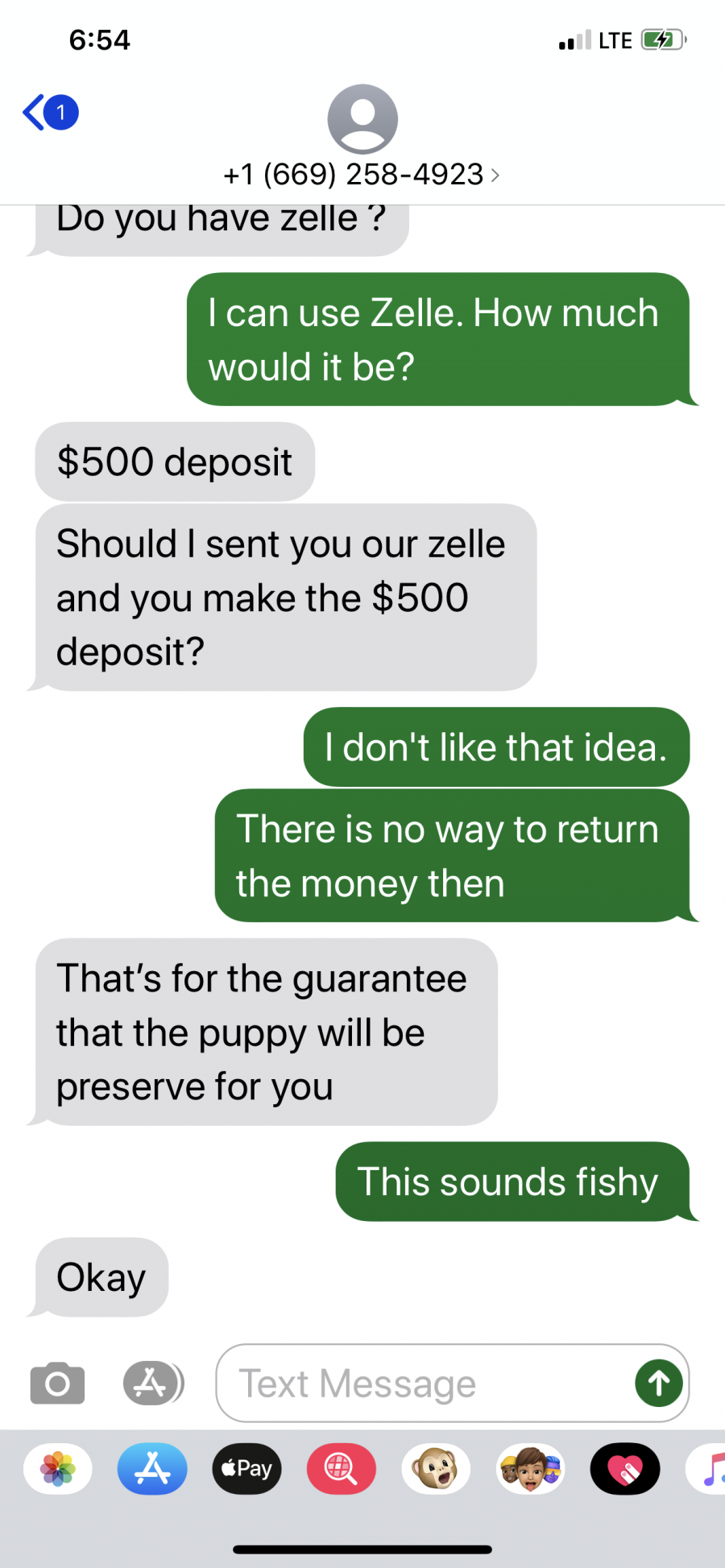Go back to the messages list
The image size is (725, 1568).
click(50, 112)
